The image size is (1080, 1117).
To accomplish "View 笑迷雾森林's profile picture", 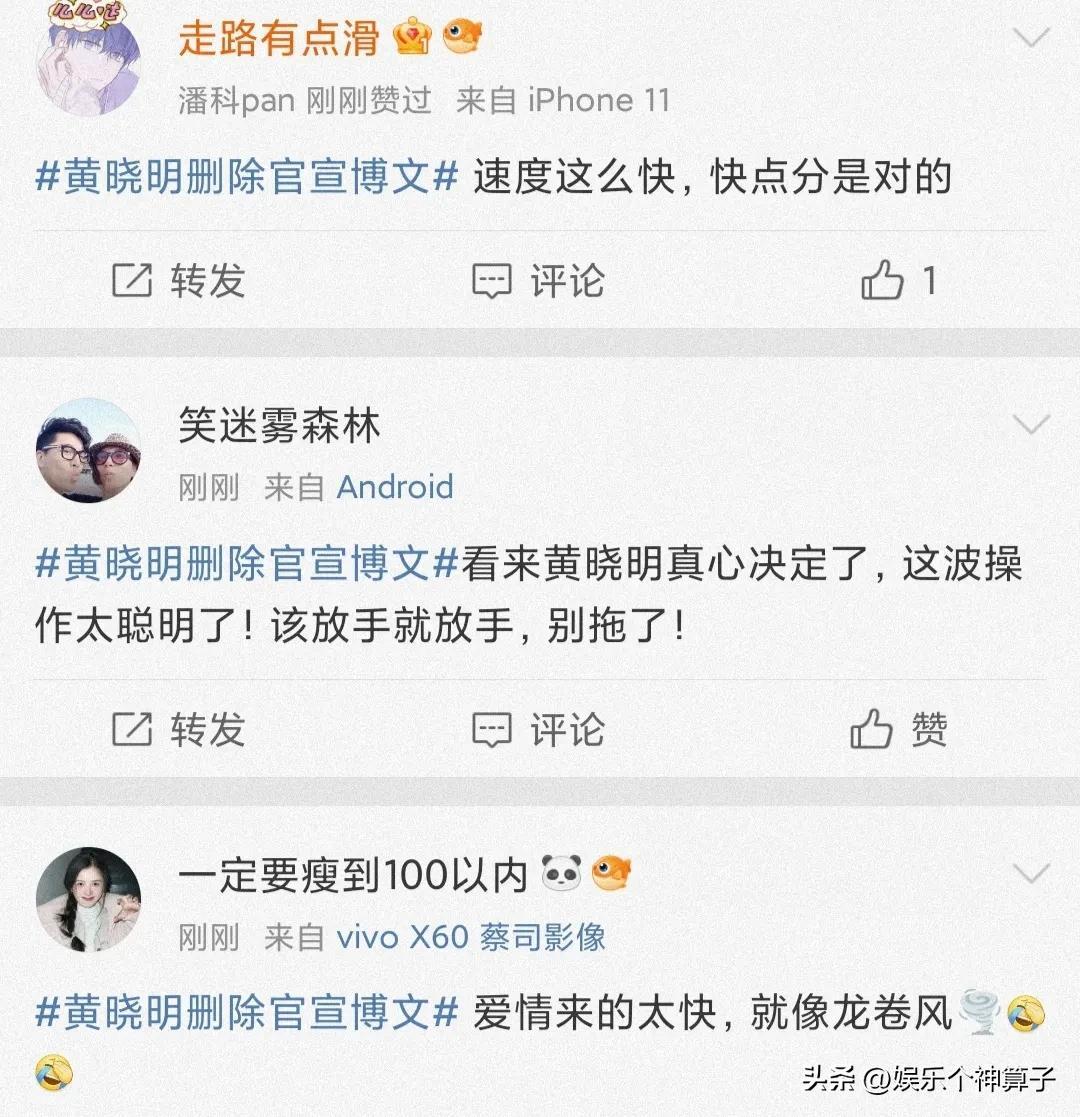I will 88,450.
